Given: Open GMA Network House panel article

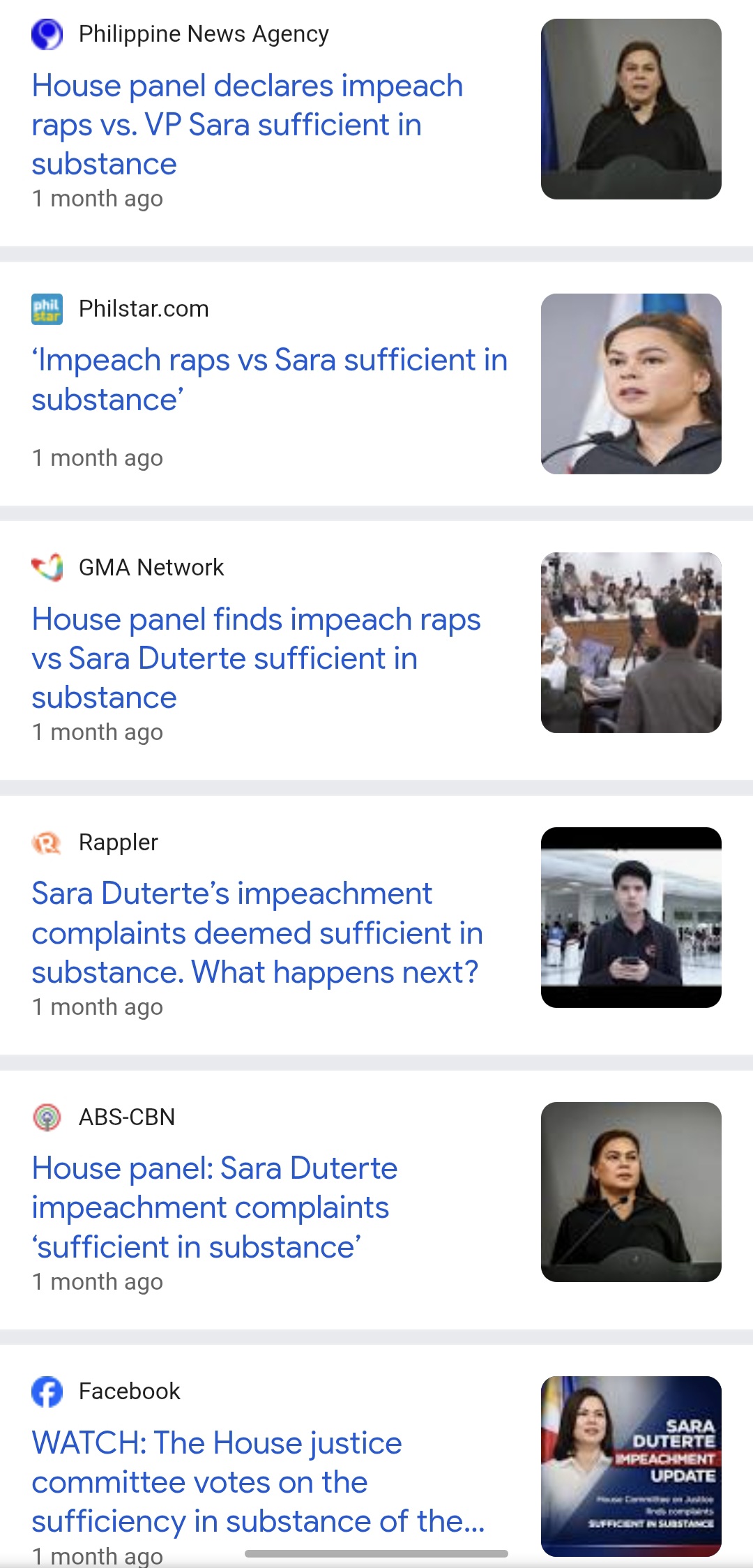Looking at the screenshot, I should pos(256,658).
